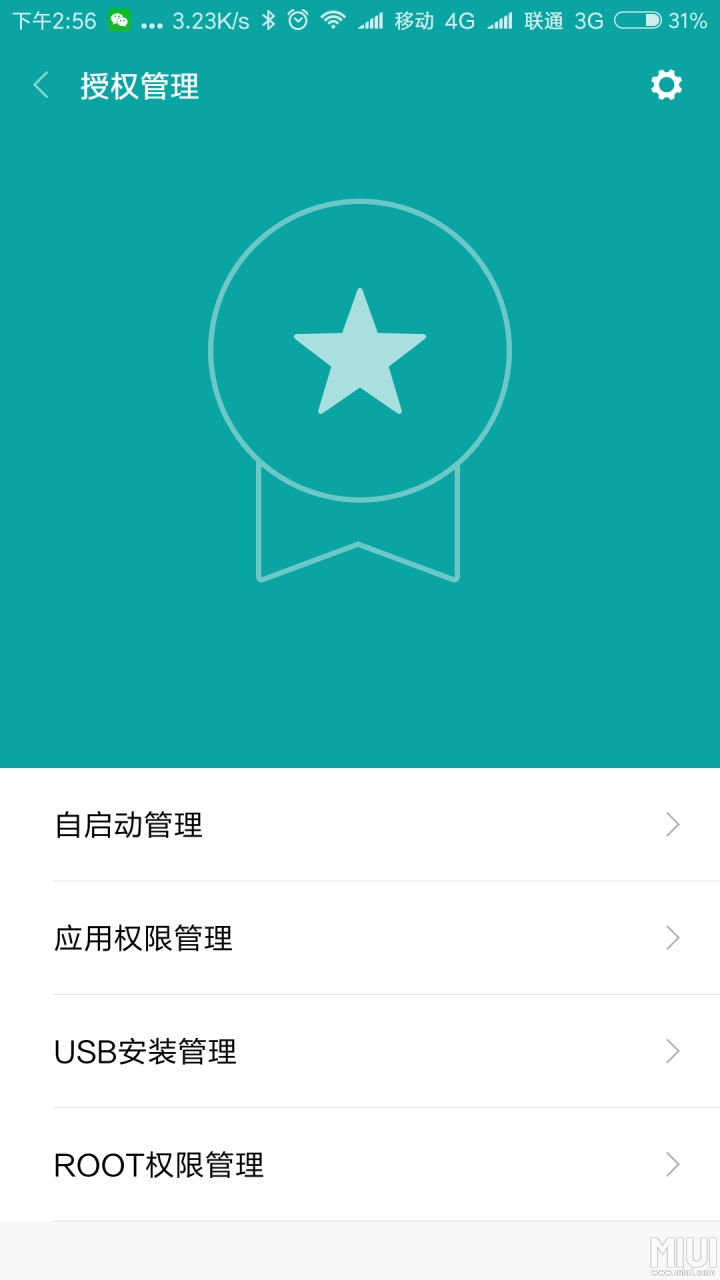Expand ROOT权限管理 via its chevron

coord(672,1165)
